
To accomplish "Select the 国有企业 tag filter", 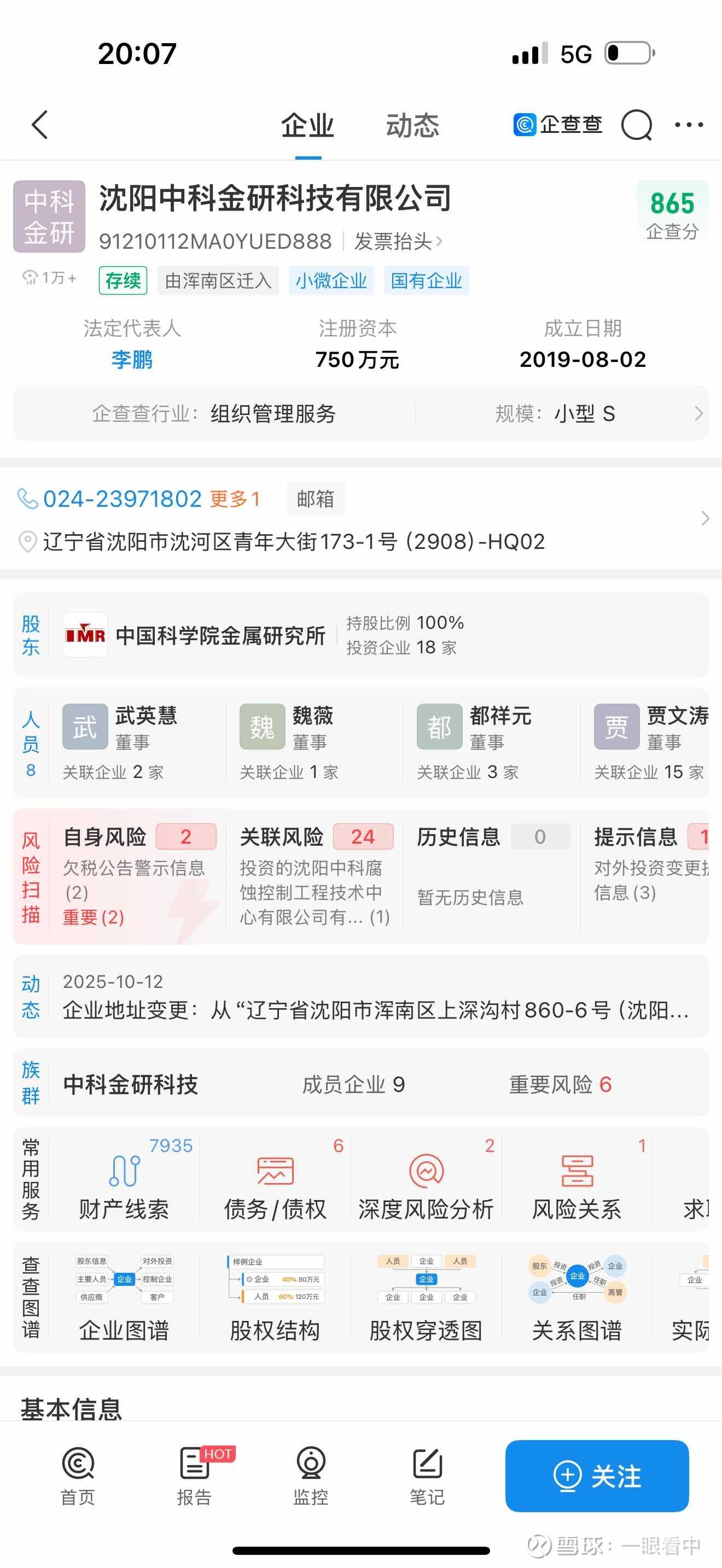I will [426, 280].
